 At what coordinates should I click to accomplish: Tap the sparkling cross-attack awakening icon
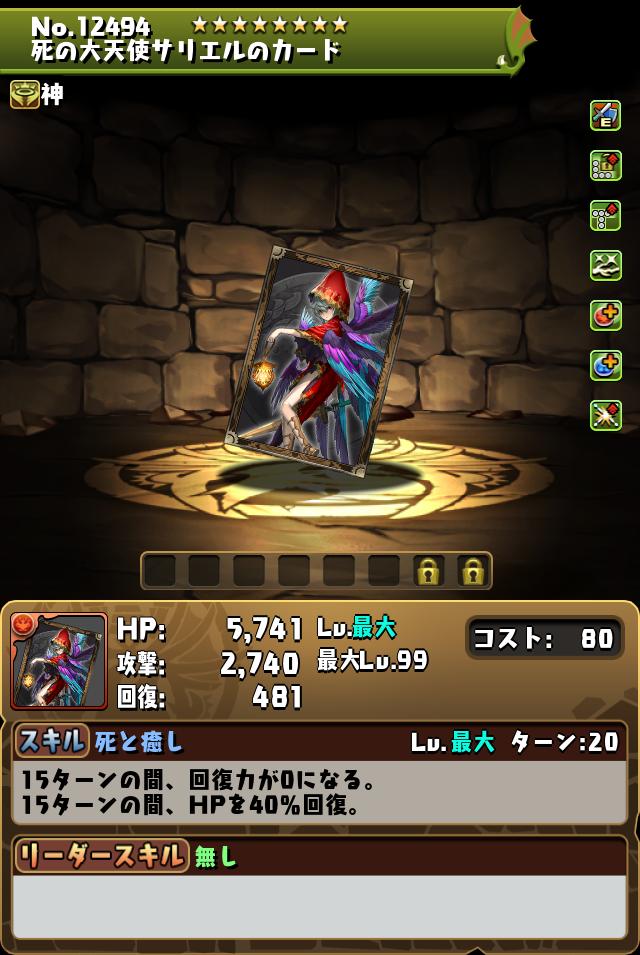[x=605, y=415]
